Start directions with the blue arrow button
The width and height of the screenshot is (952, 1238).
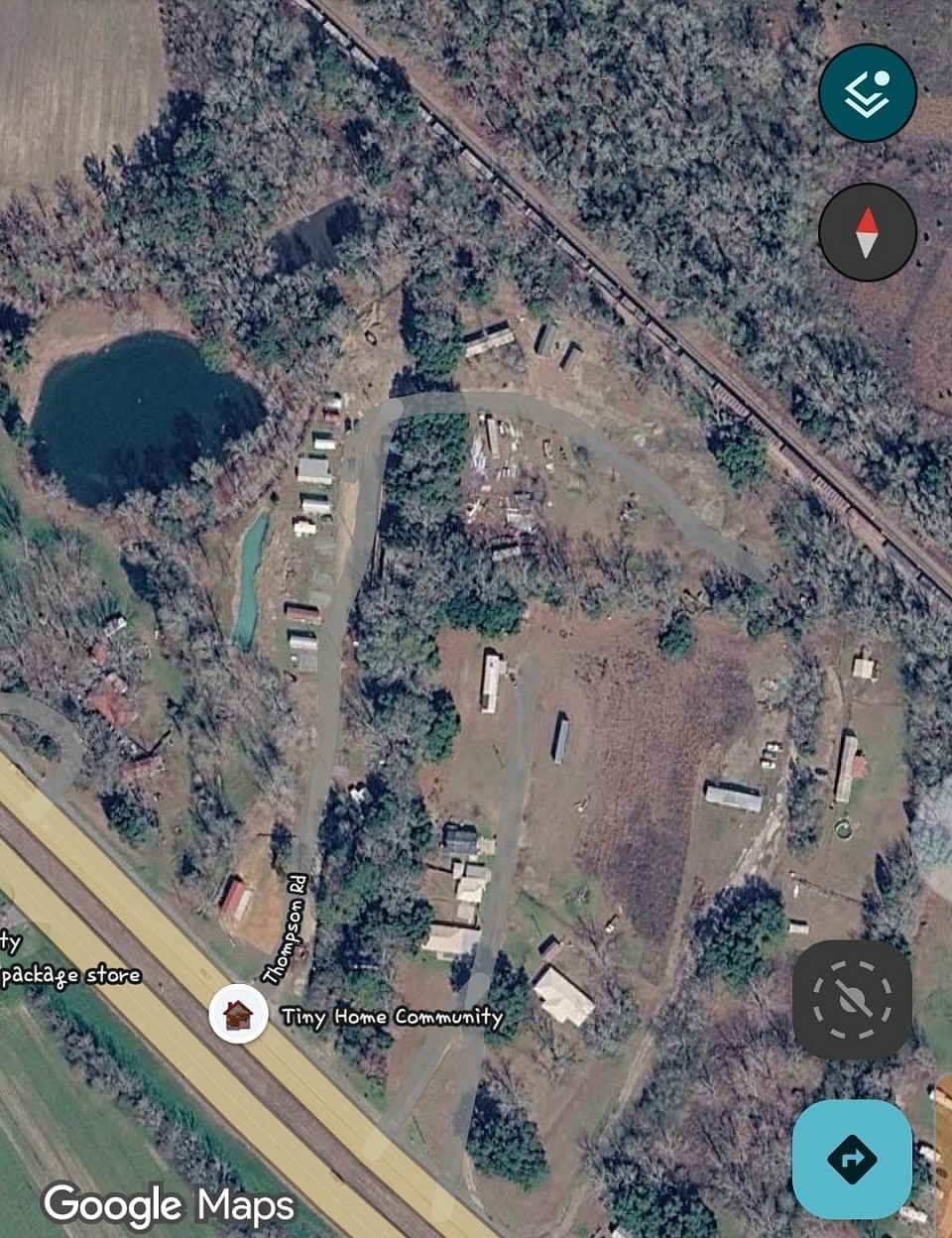point(852,1159)
